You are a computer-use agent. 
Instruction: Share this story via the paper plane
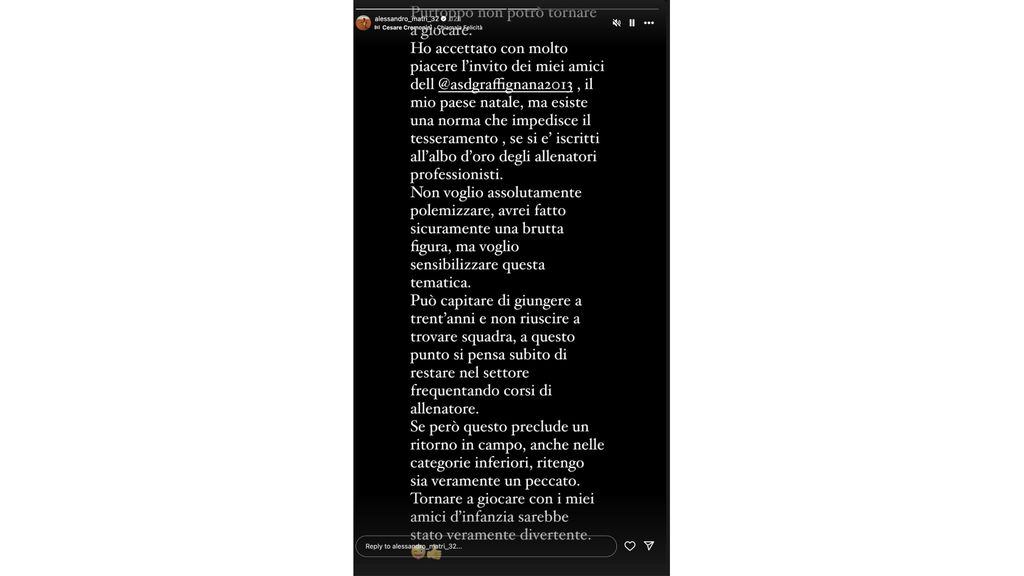pos(649,546)
